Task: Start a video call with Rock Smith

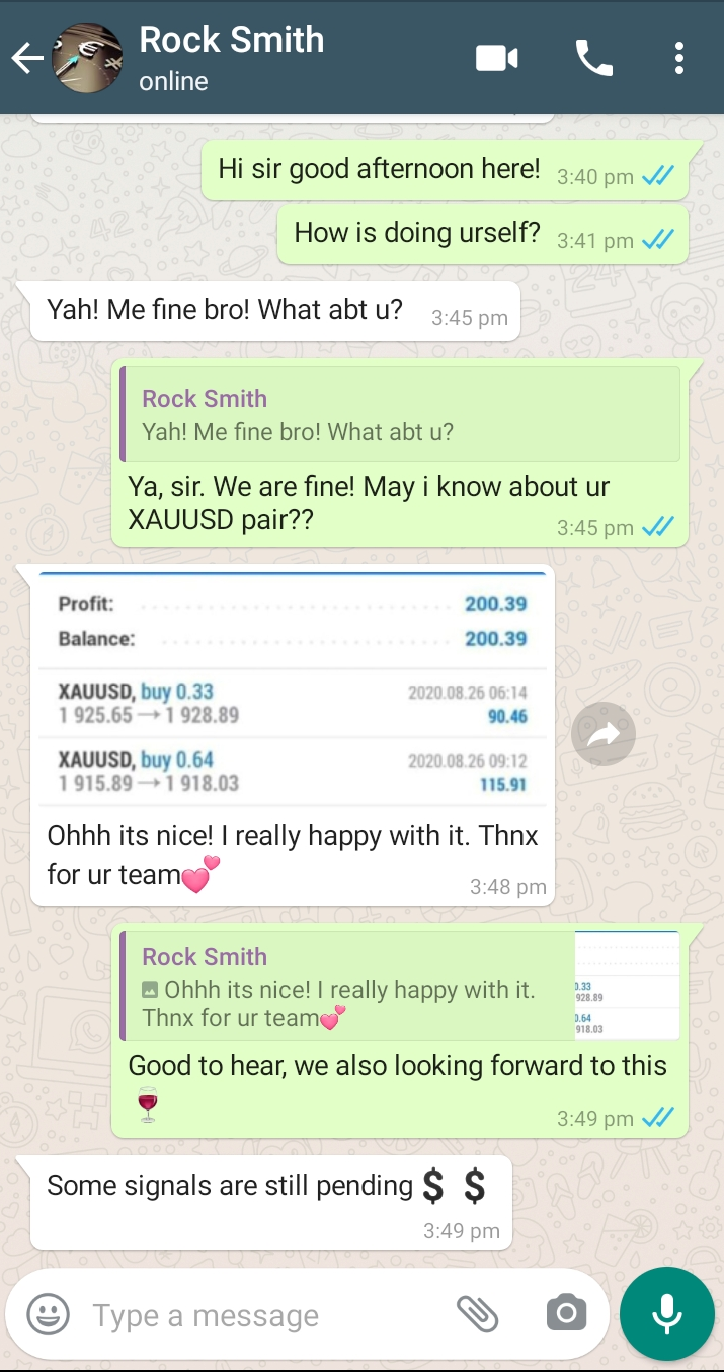Action: point(496,59)
